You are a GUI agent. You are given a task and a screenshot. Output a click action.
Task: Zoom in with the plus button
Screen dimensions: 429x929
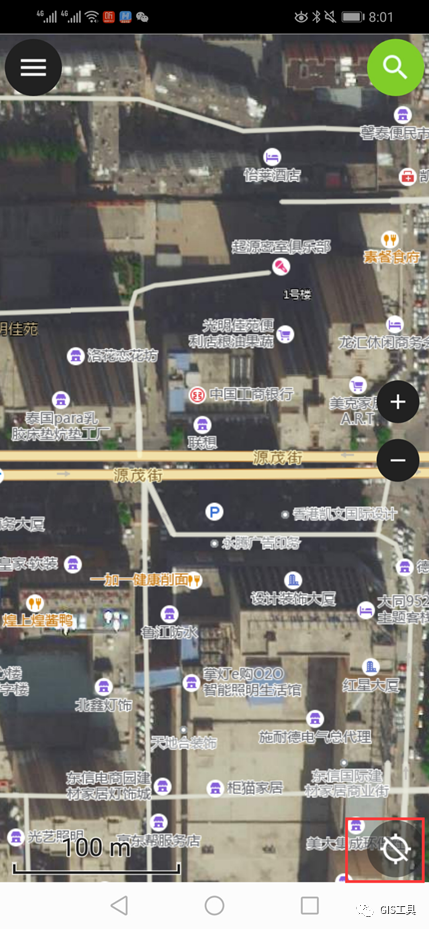coord(398,402)
